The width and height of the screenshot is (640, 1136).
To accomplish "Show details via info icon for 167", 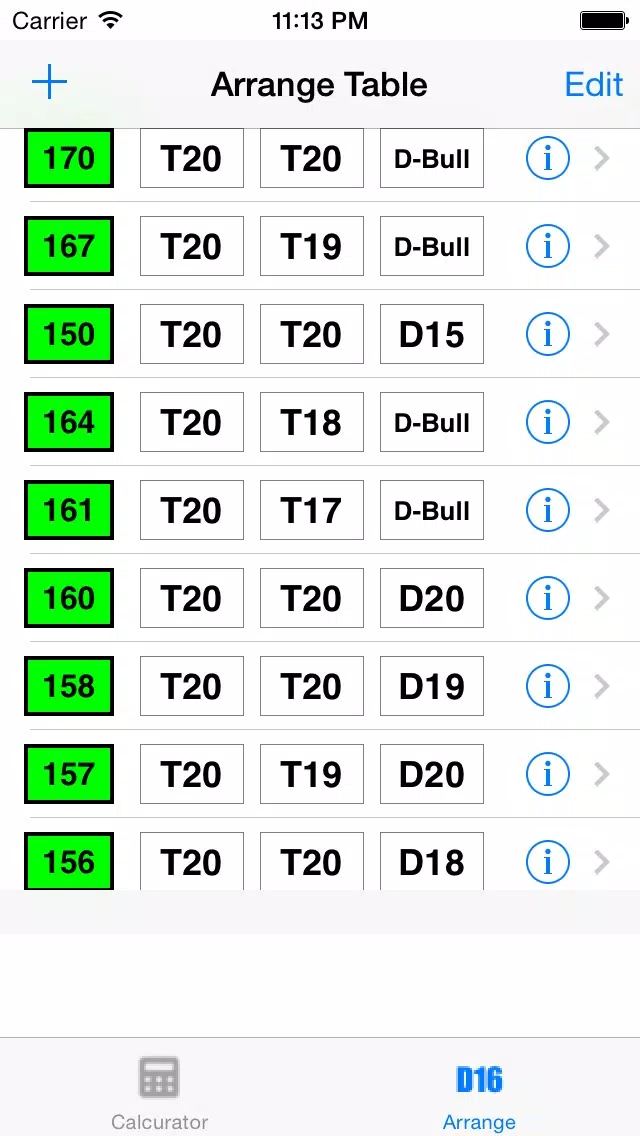I will click(547, 246).
